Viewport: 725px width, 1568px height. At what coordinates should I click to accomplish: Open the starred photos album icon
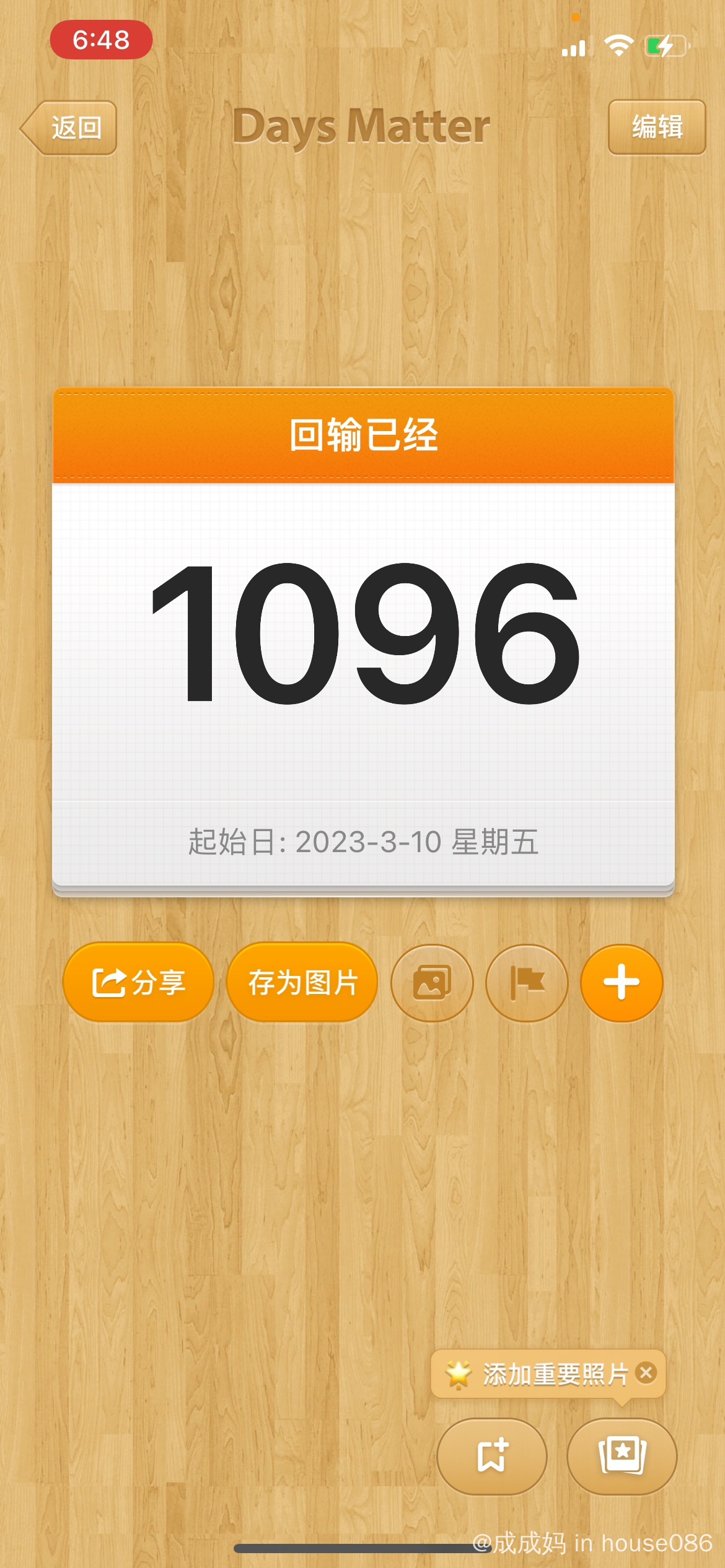pyautogui.click(x=622, y=1455)
